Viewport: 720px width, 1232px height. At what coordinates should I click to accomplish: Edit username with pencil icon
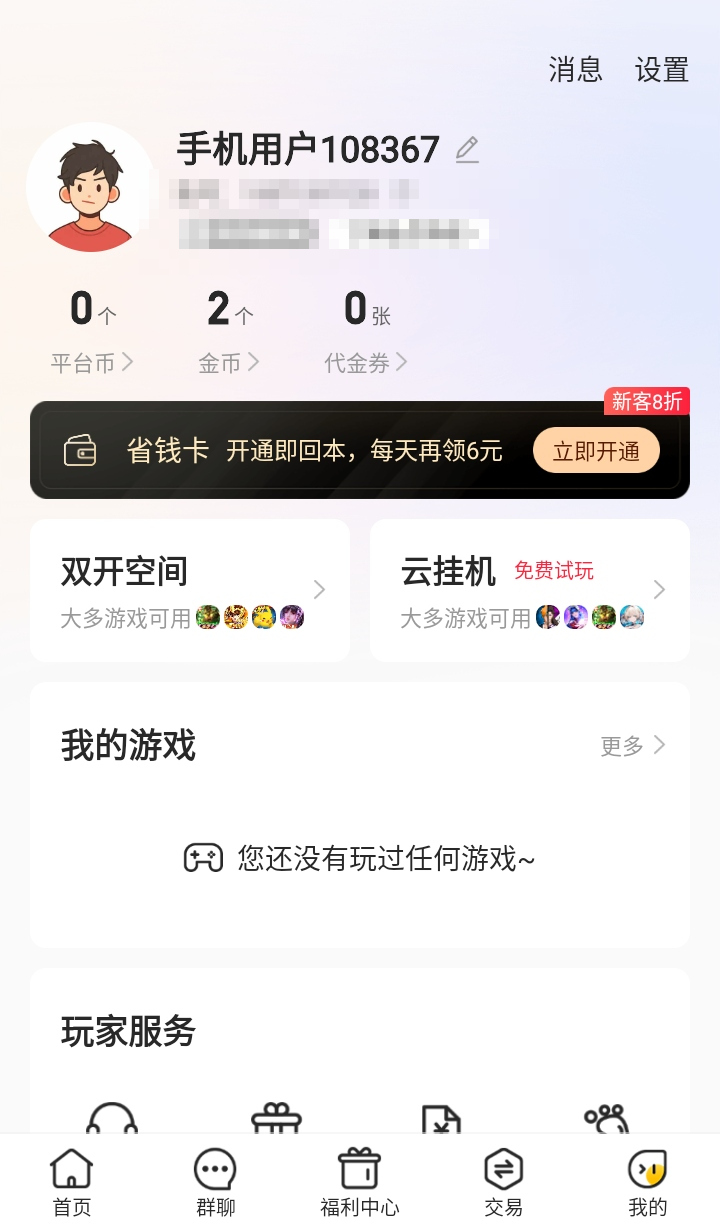(x=467, y=150)
